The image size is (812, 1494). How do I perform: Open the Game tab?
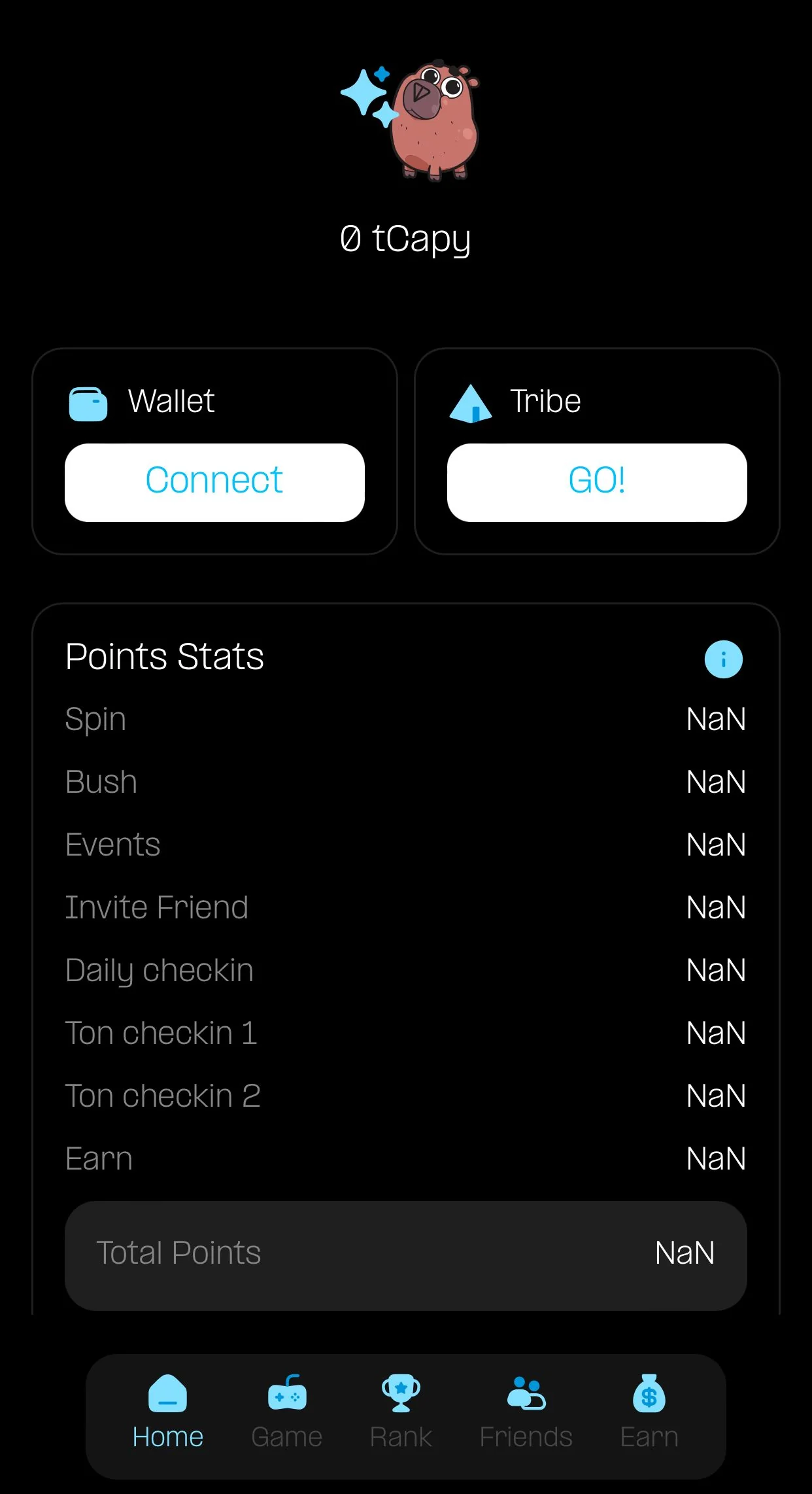tap(287, 1413)
